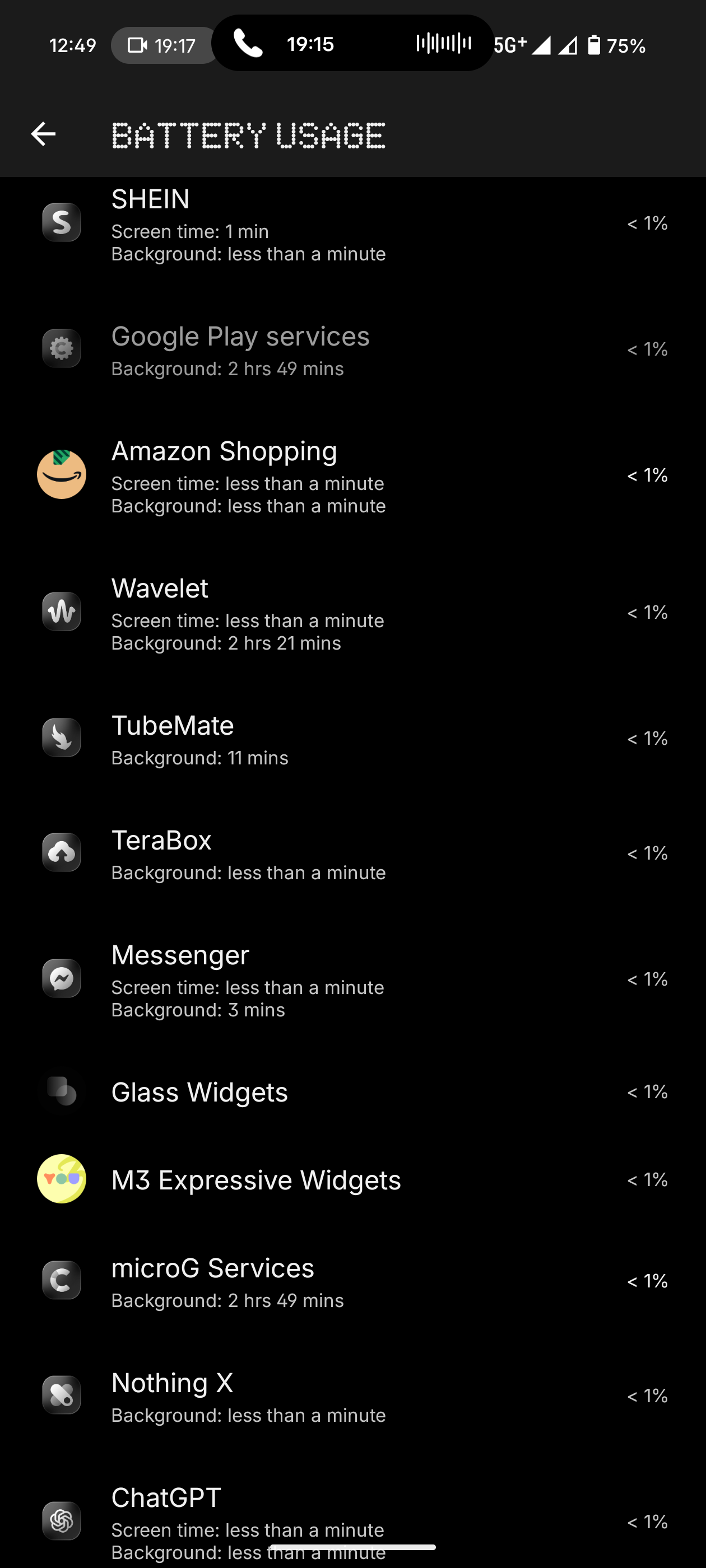Open SHEIN battery usage details
The height and width of the screenshot is (1568, 706).
(x=352, y=223)
